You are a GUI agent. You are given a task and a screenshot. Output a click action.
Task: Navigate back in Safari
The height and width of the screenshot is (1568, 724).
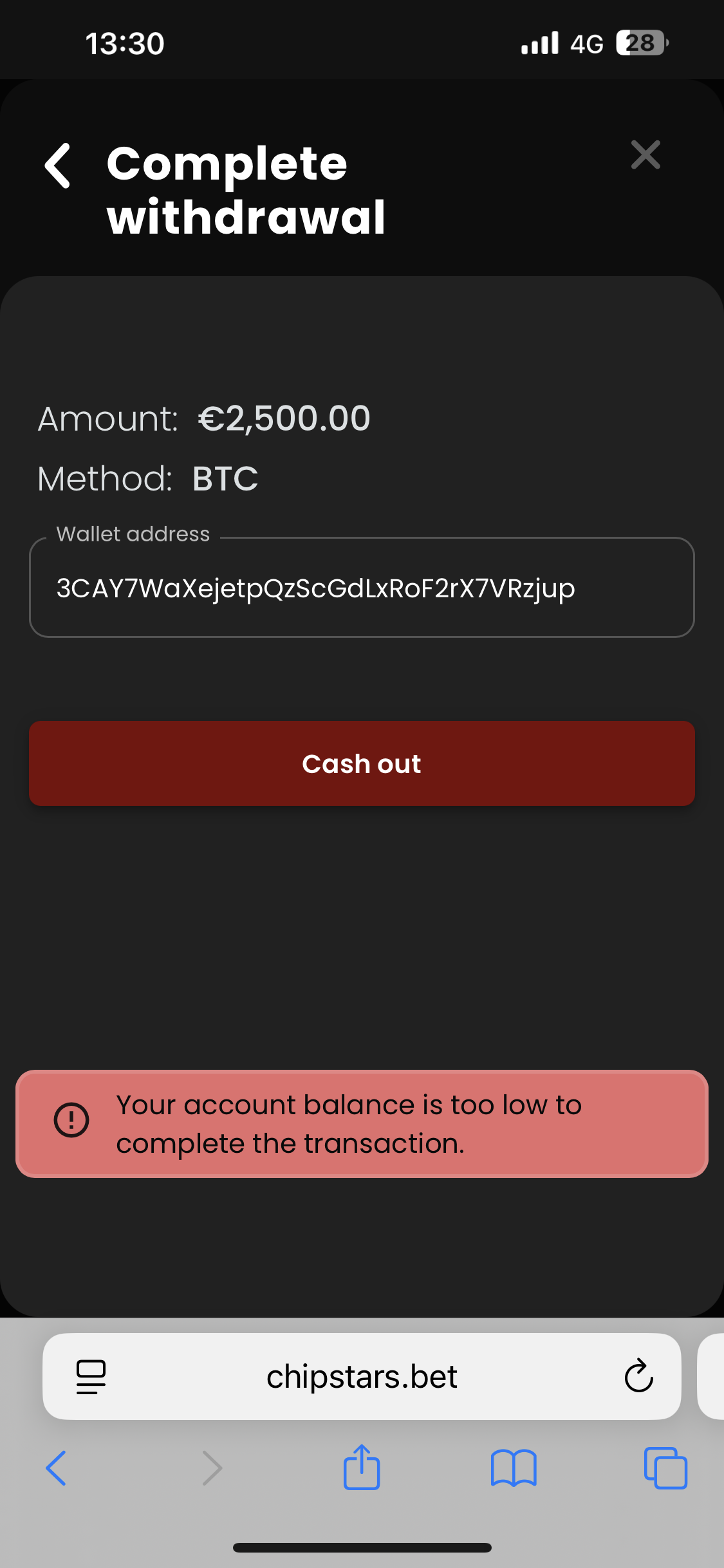pos(56,1468)
